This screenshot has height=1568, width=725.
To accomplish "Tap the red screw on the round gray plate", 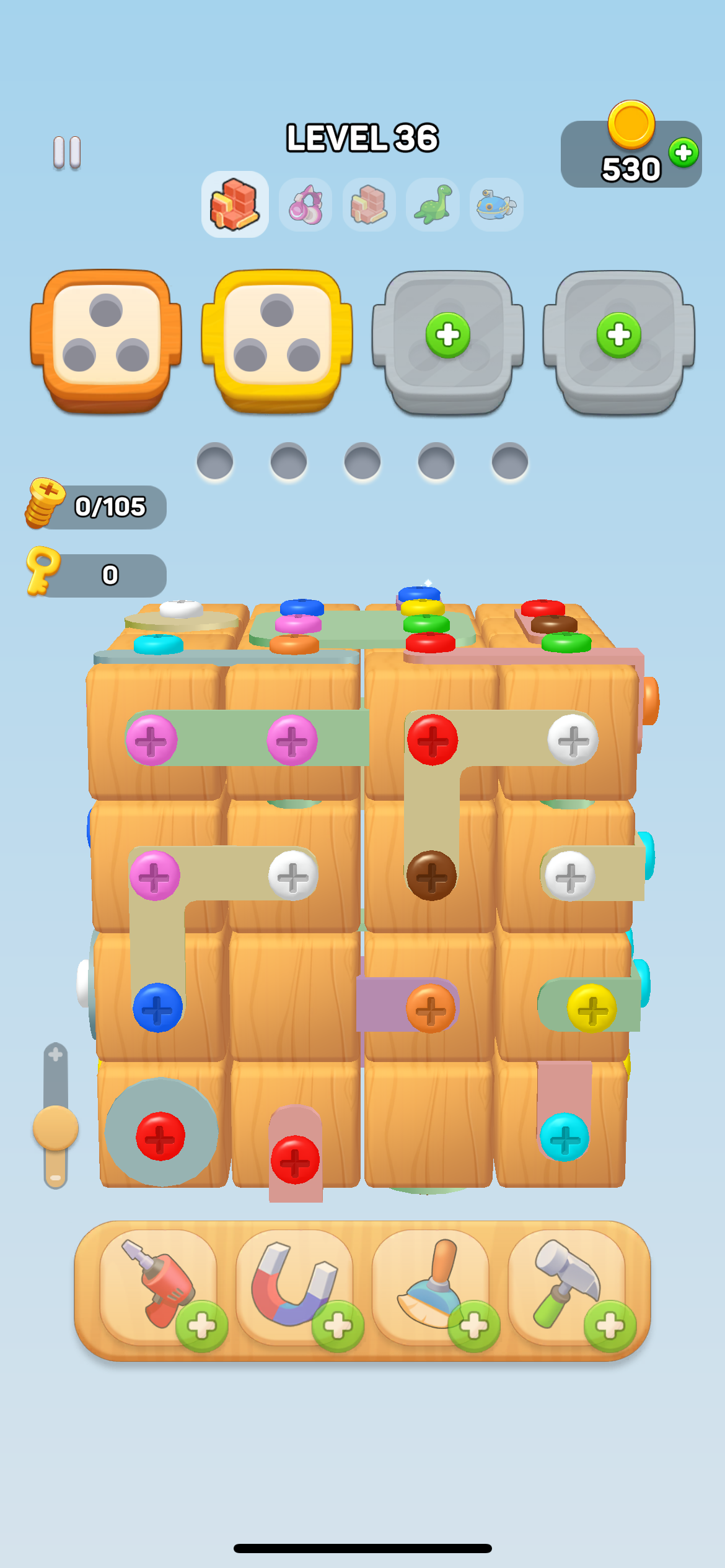I will coord(160,1136).
